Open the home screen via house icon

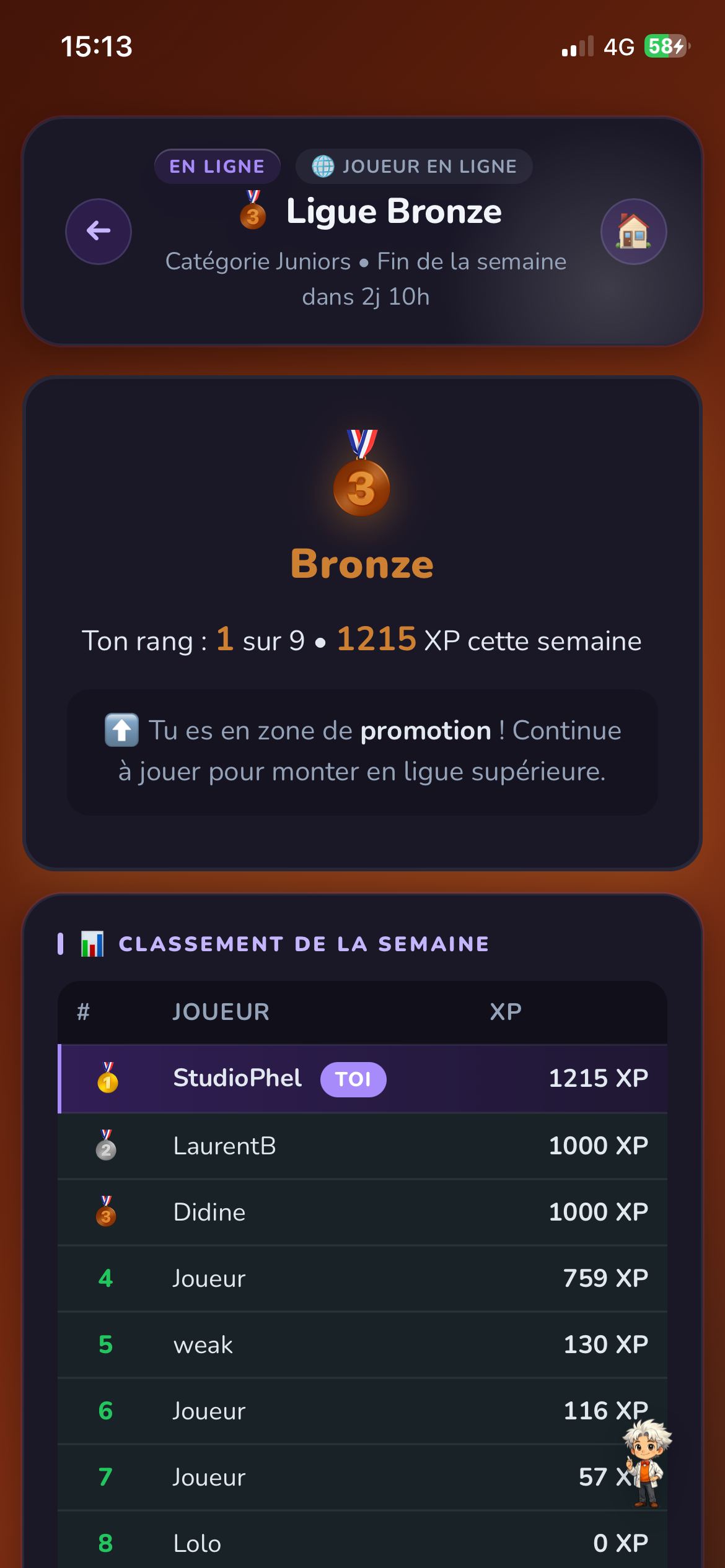633,231
